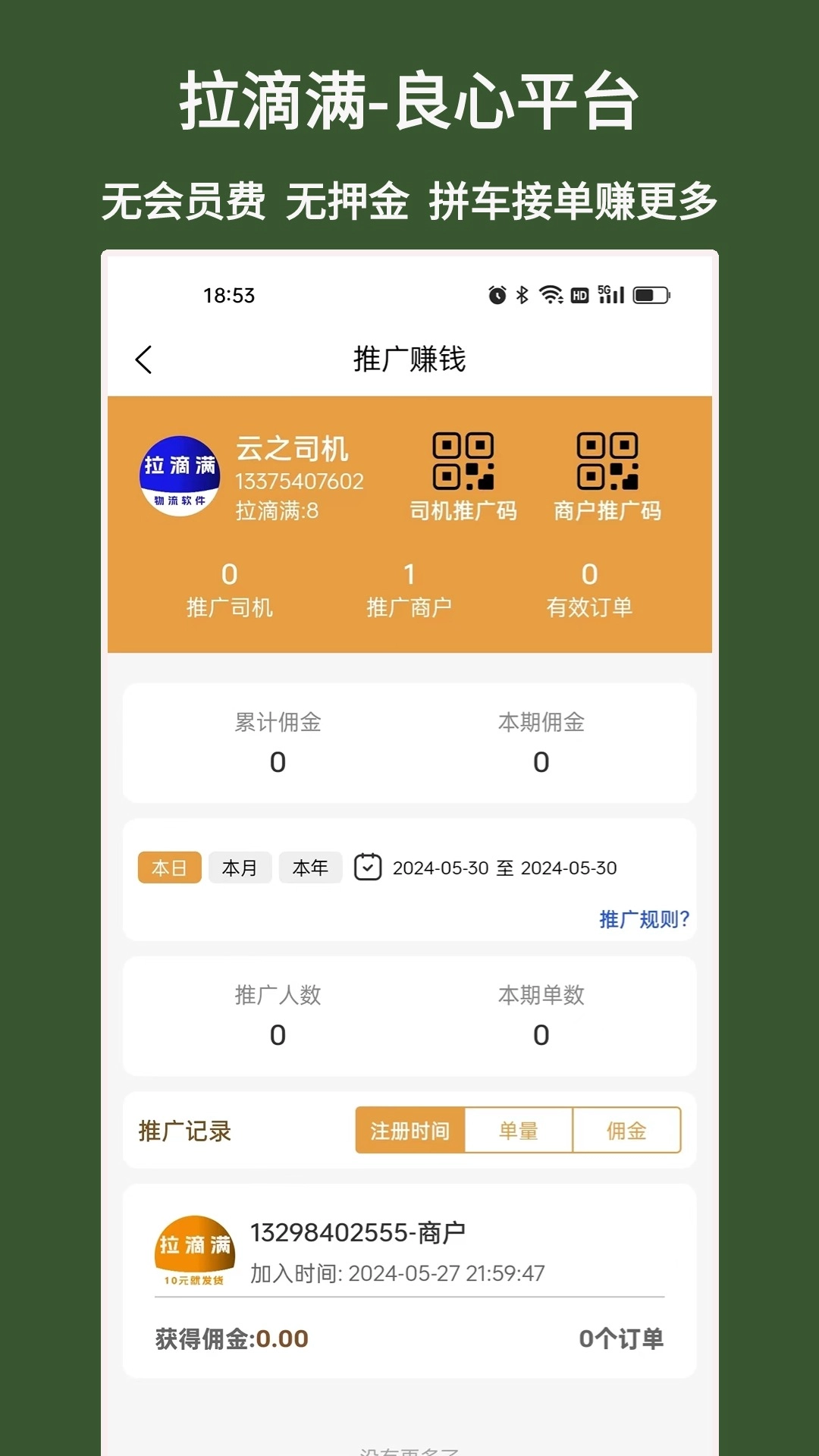Tap the back arrow on 推广赚钱 page

point(144,359)
